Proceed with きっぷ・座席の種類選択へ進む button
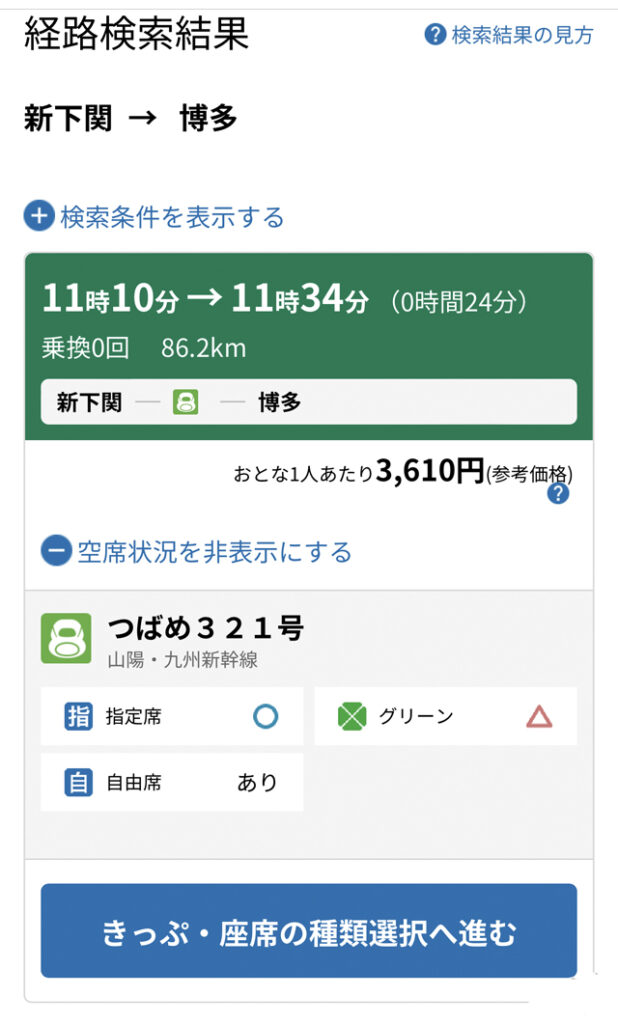This screenshot has width=618, height=1024. point(309,931)
